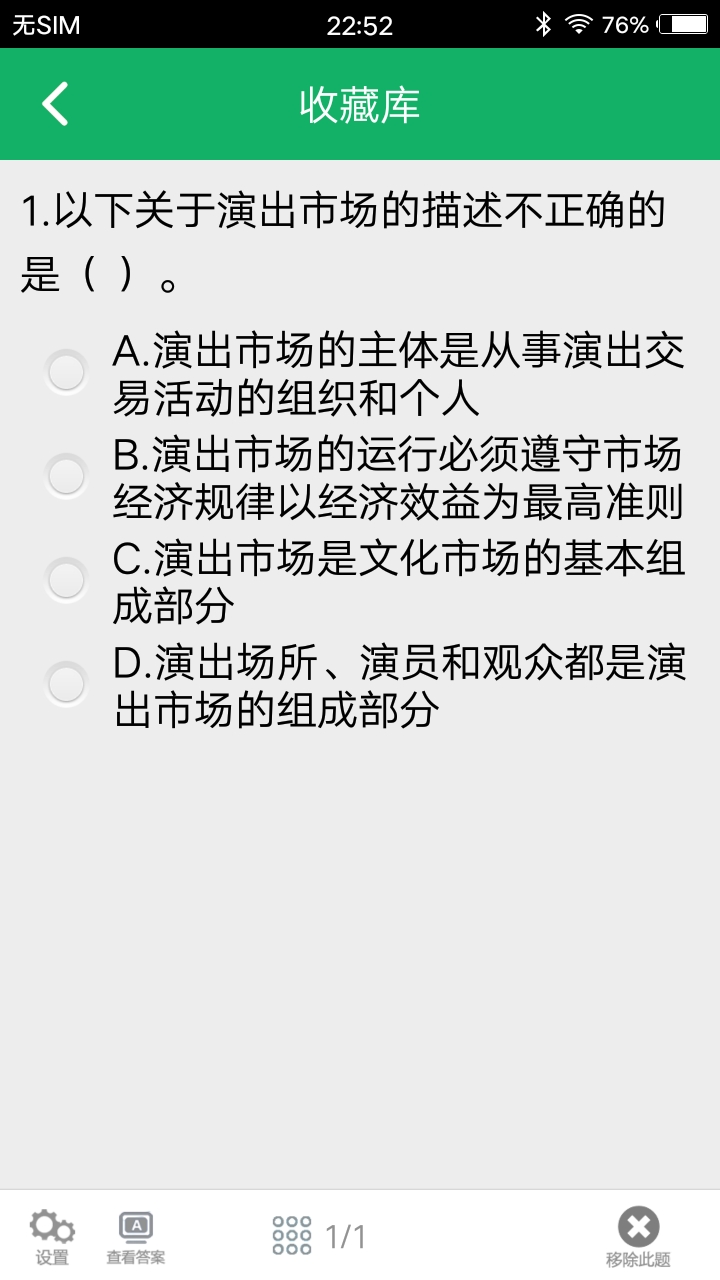Tap the back arrow in the header
The image size is (720, 1280).
[54, 103]
